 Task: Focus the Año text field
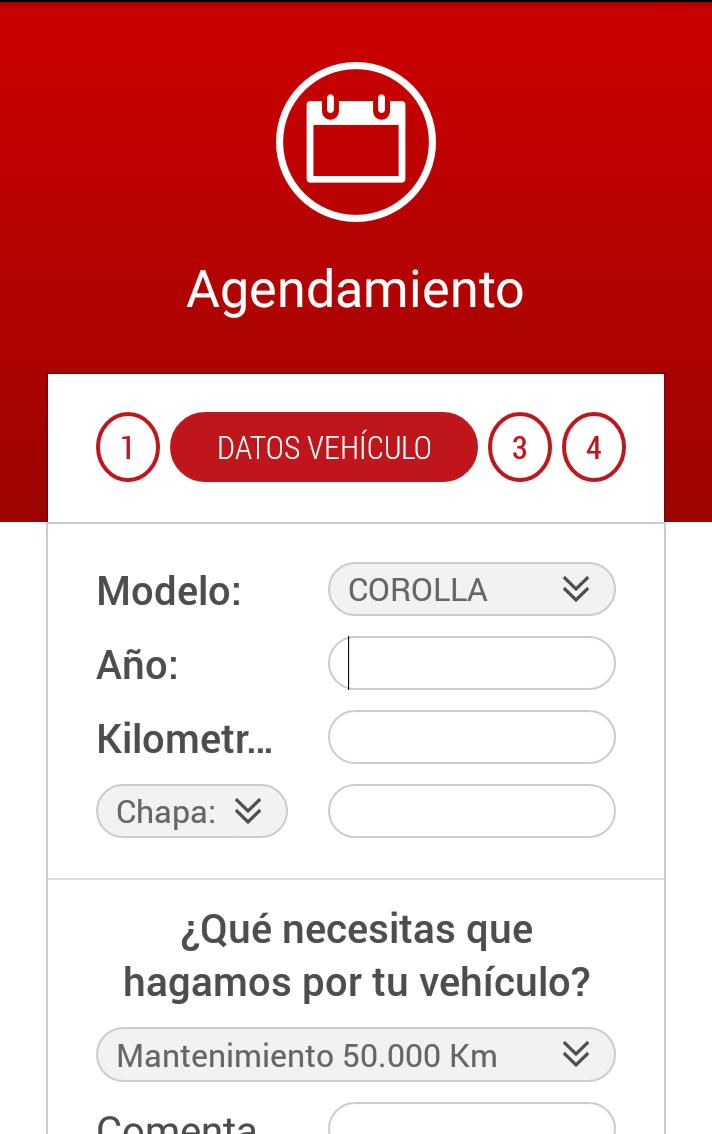pos(471,663)
